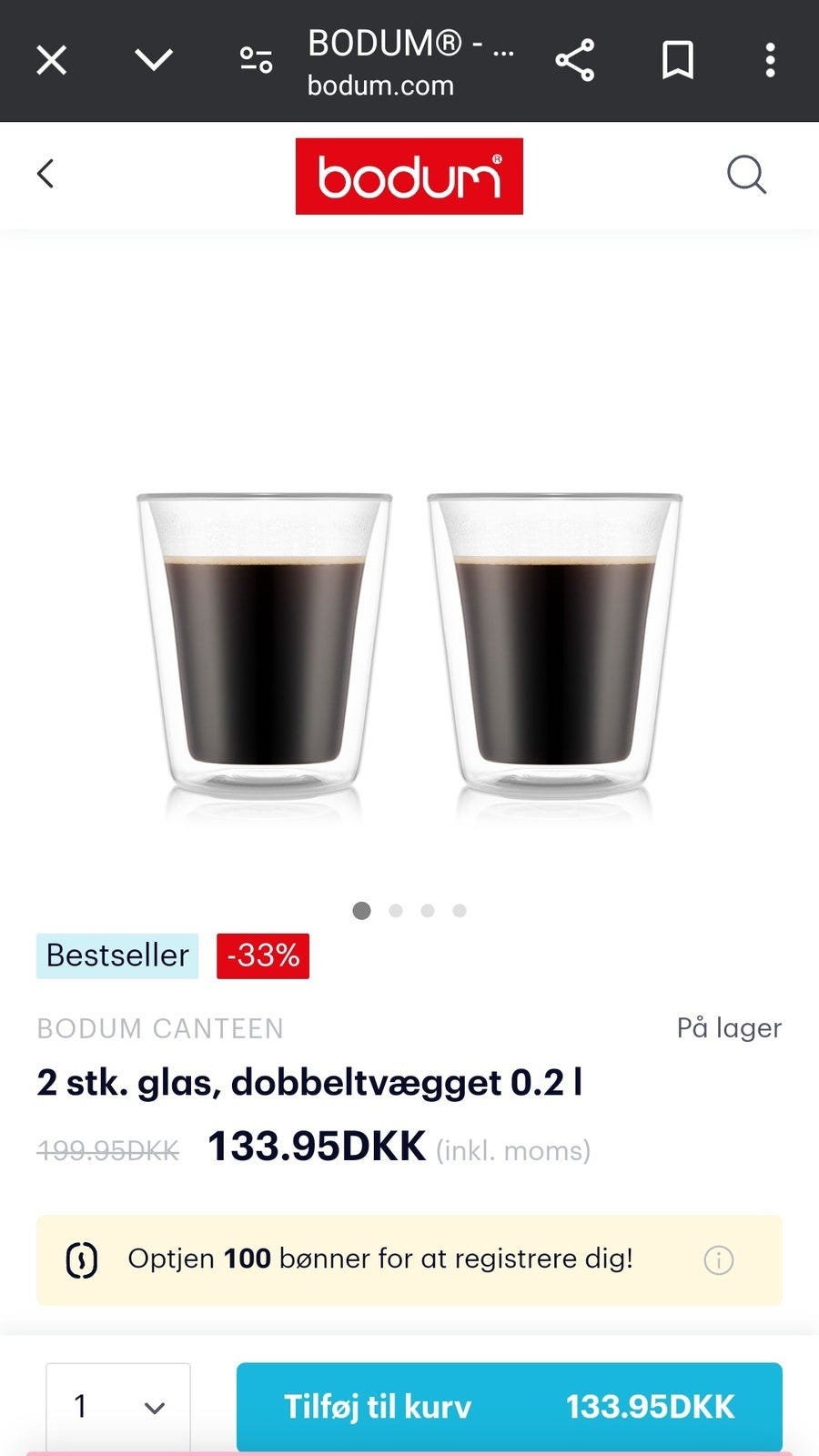The image size is (819, 1456).
Task: Select the third carousel dot
Action: click(427, 909)
